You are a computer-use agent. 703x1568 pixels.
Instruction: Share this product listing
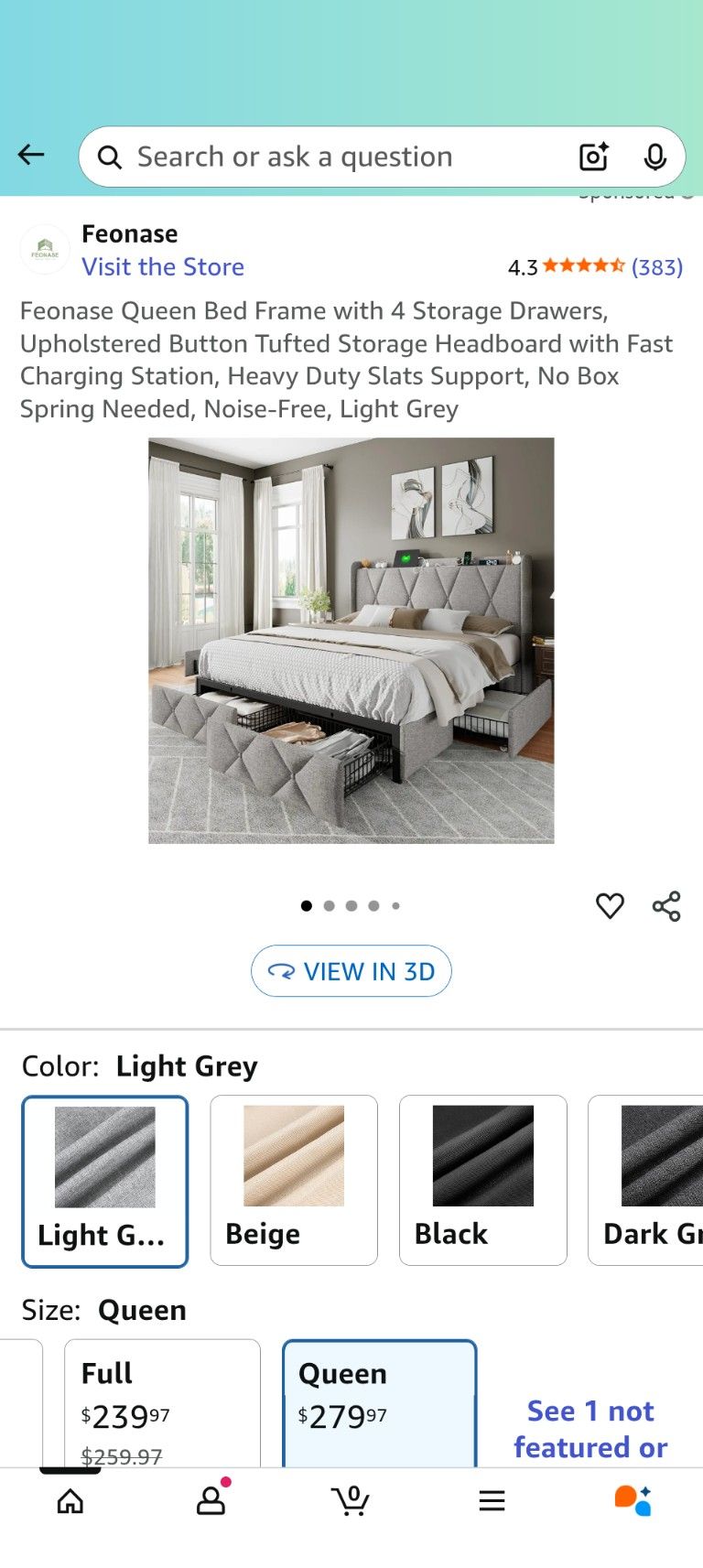tap(666, 906)
